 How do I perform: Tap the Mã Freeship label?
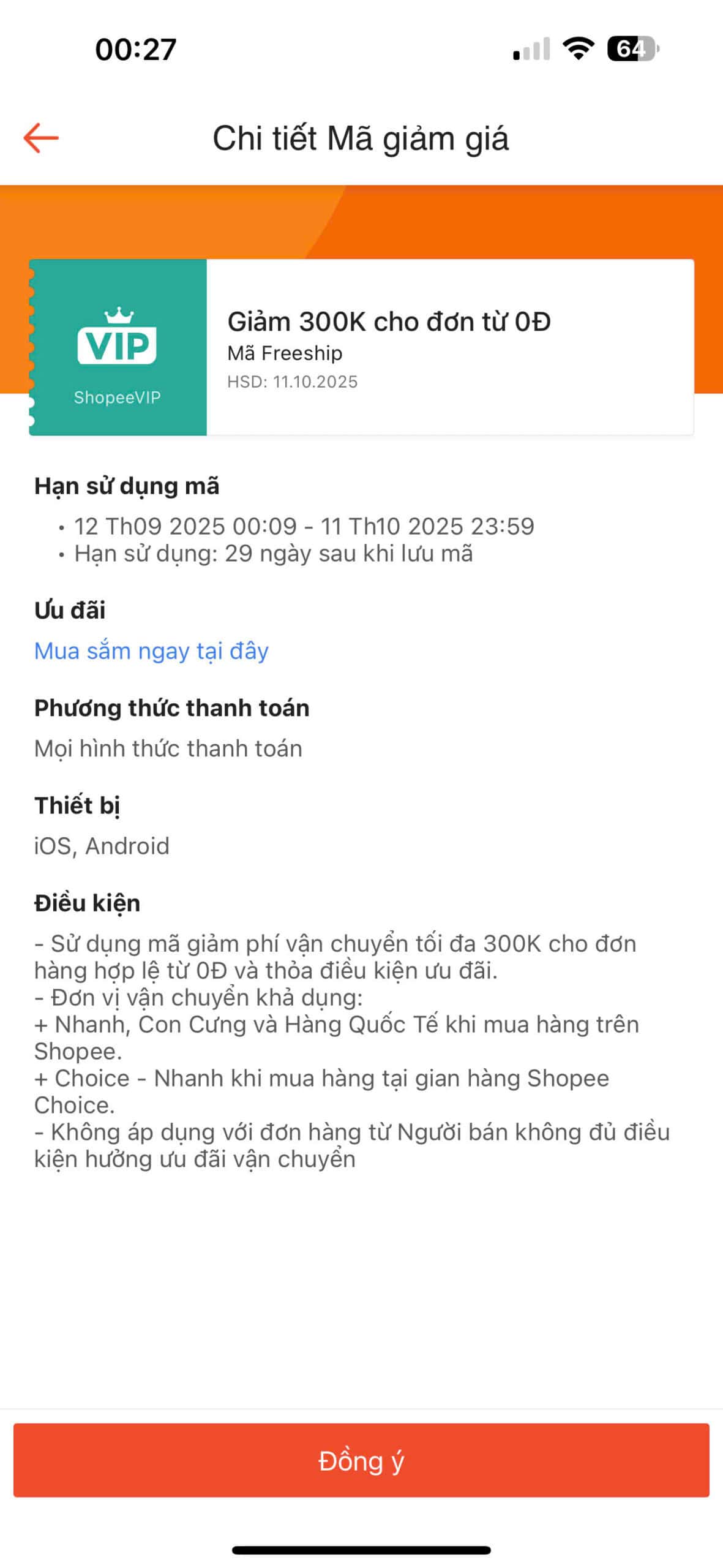[285, 352]
